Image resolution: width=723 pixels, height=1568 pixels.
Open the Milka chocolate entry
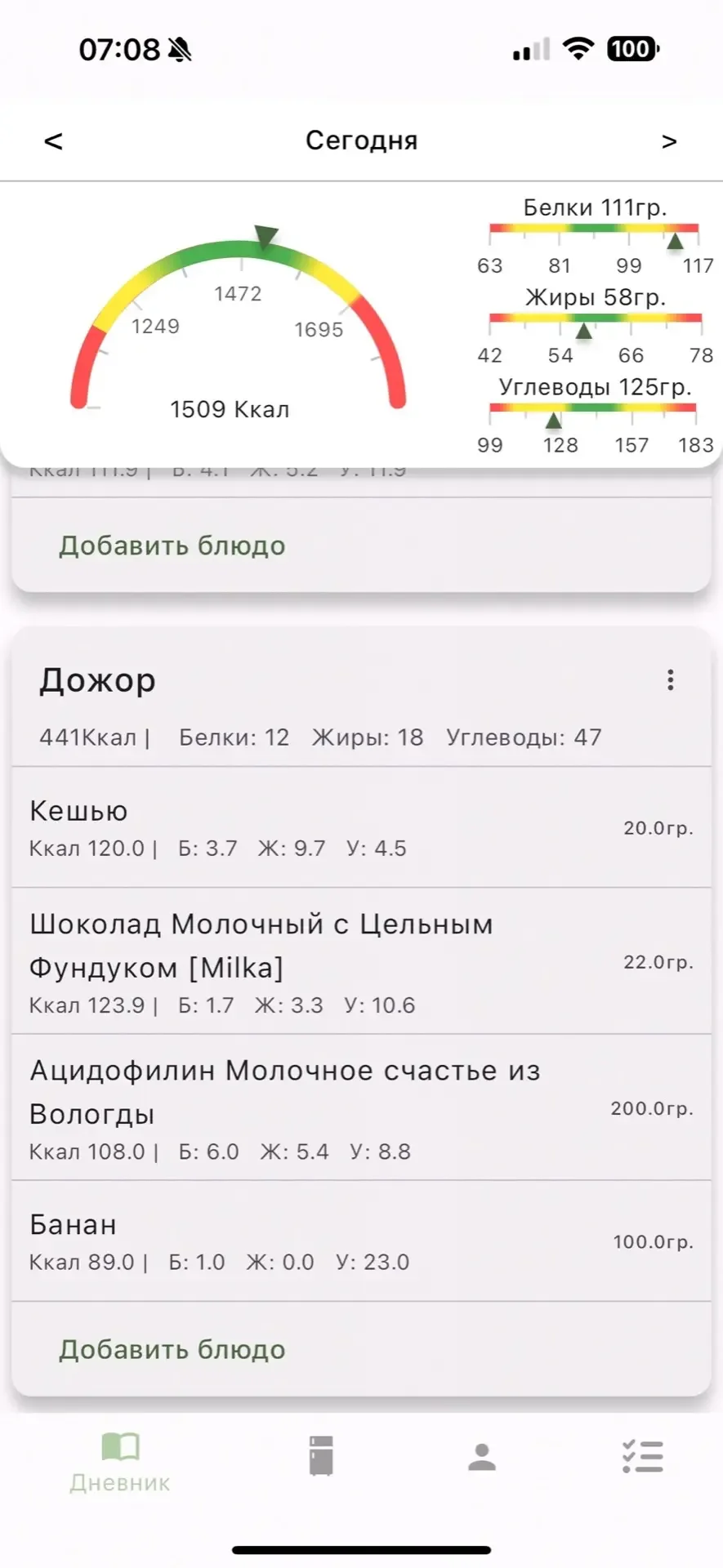pos(359,961)
